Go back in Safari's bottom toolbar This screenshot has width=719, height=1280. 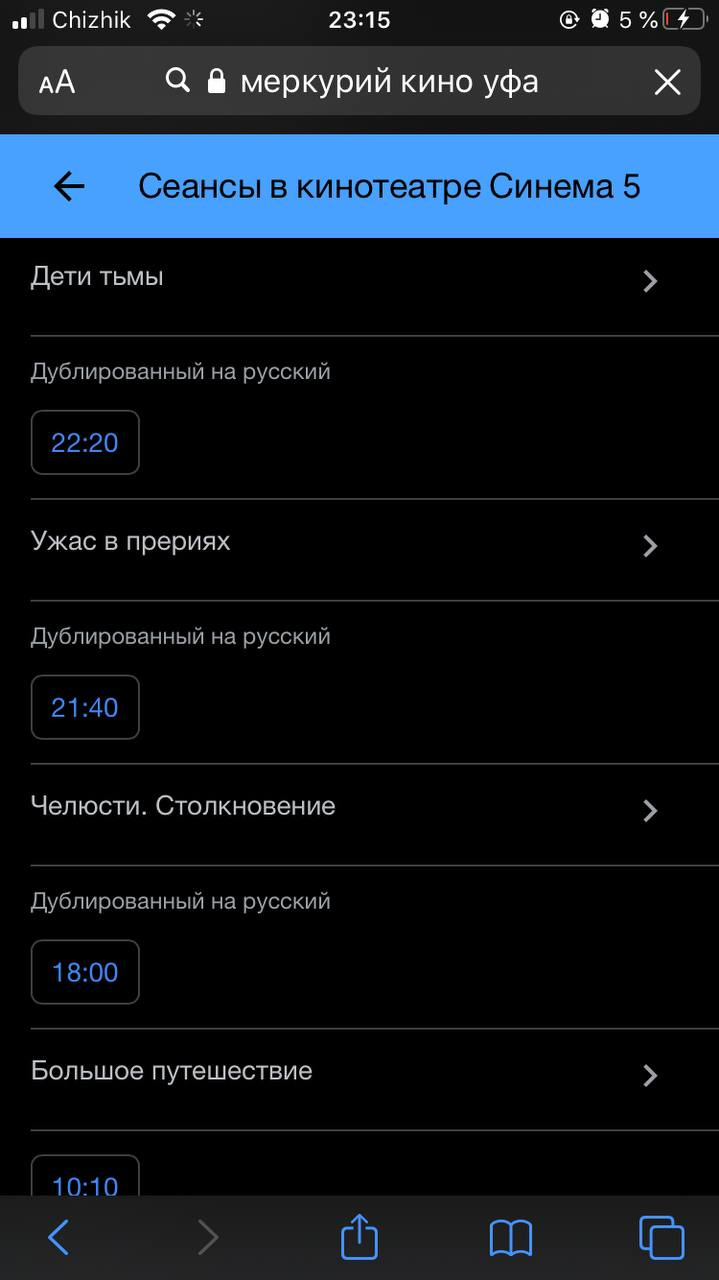pos(59,1238)
